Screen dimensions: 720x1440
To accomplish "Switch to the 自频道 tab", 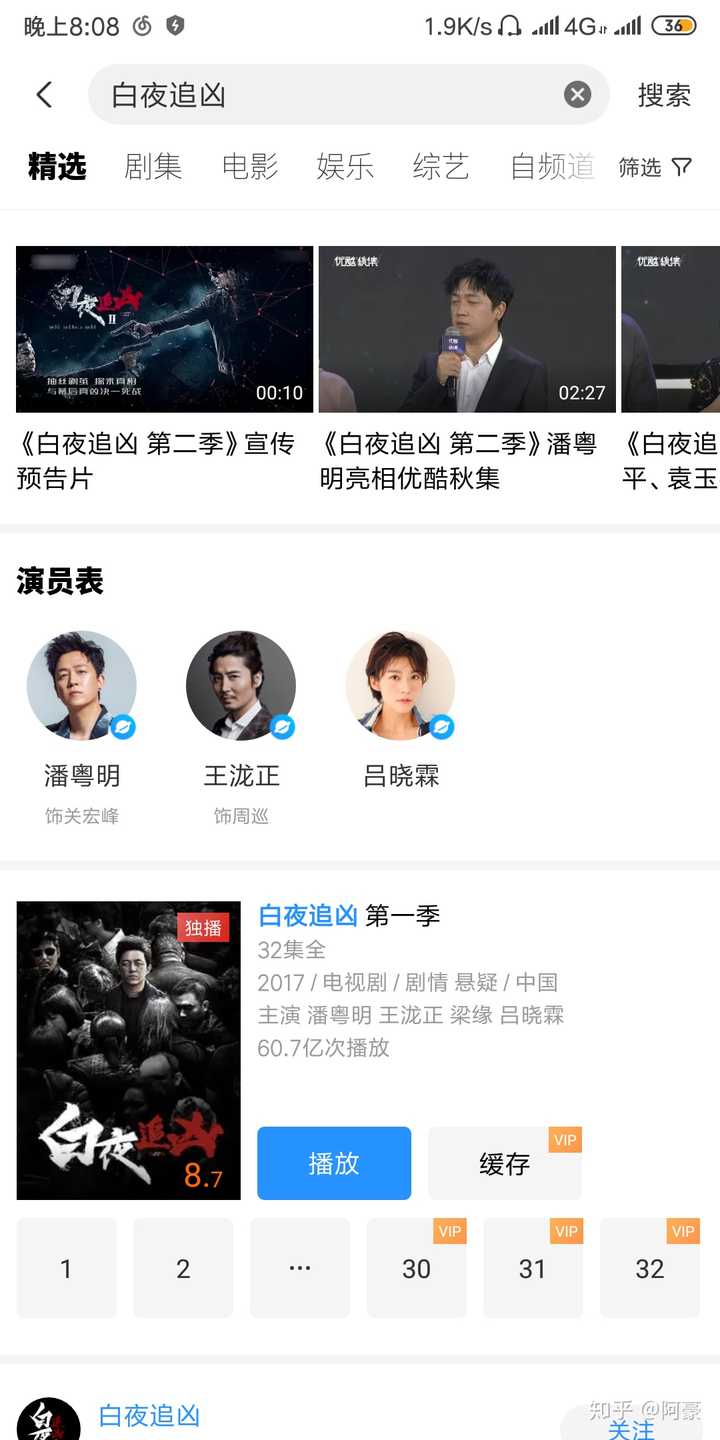I will point(552,167).
